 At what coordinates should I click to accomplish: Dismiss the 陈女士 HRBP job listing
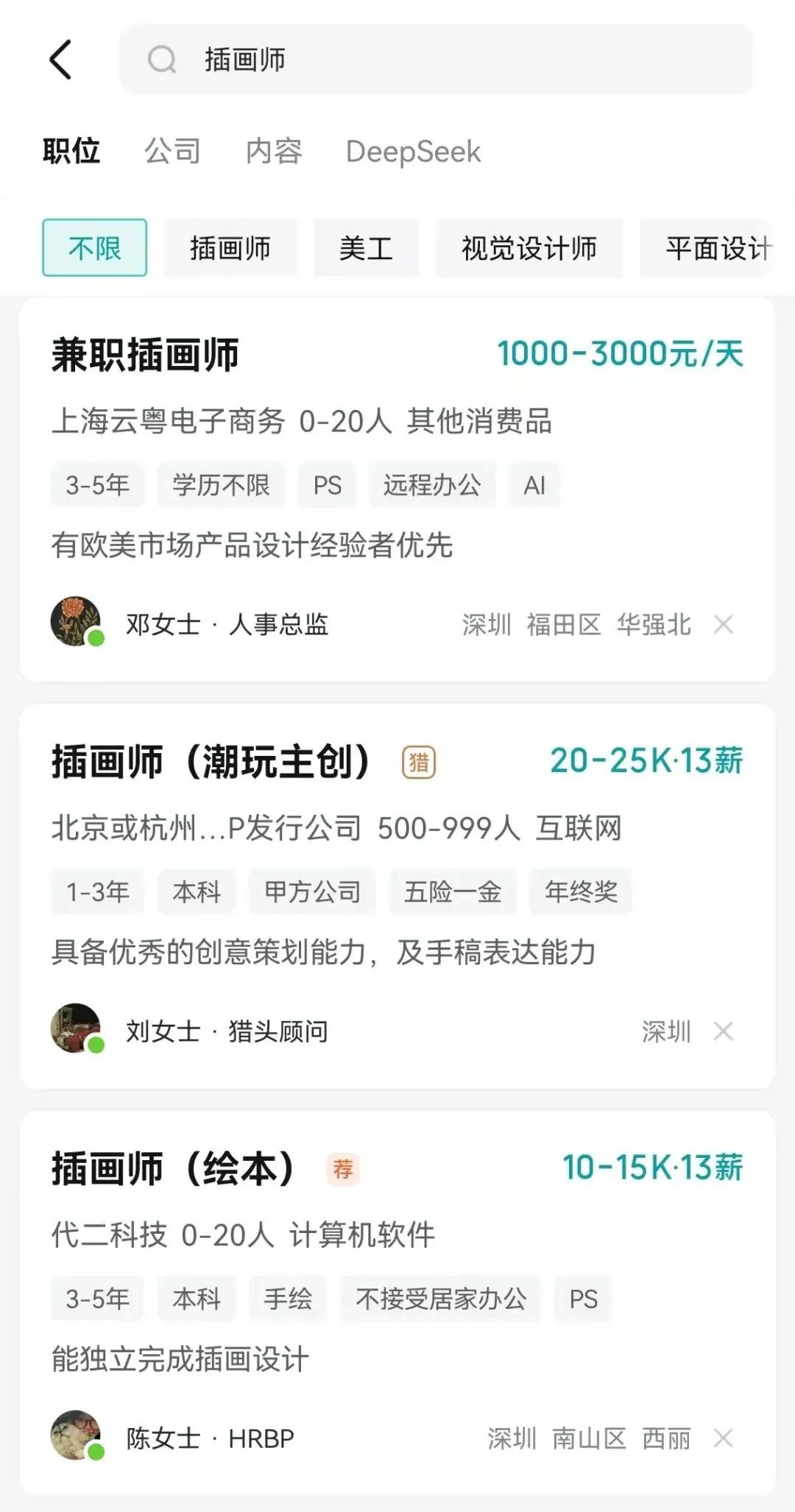(724, 1438)
